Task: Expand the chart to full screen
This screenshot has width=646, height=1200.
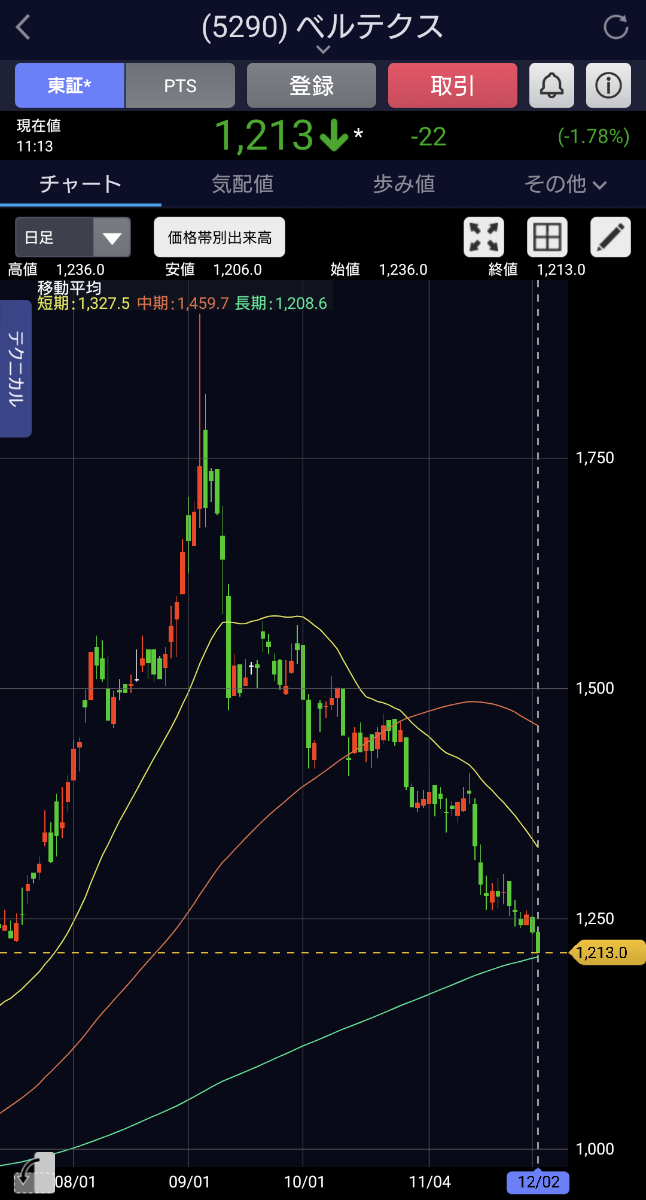Action: [484, 238]
